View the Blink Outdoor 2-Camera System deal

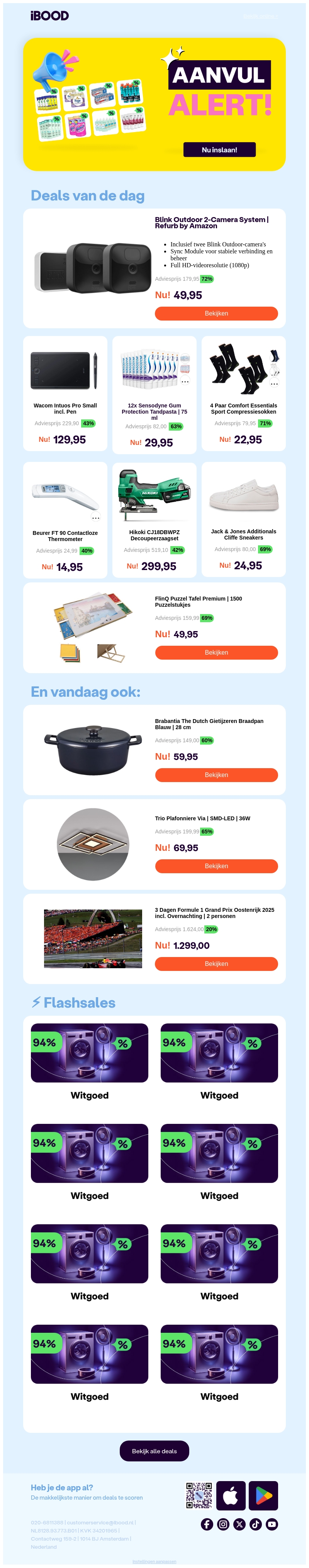pos(216,314)
